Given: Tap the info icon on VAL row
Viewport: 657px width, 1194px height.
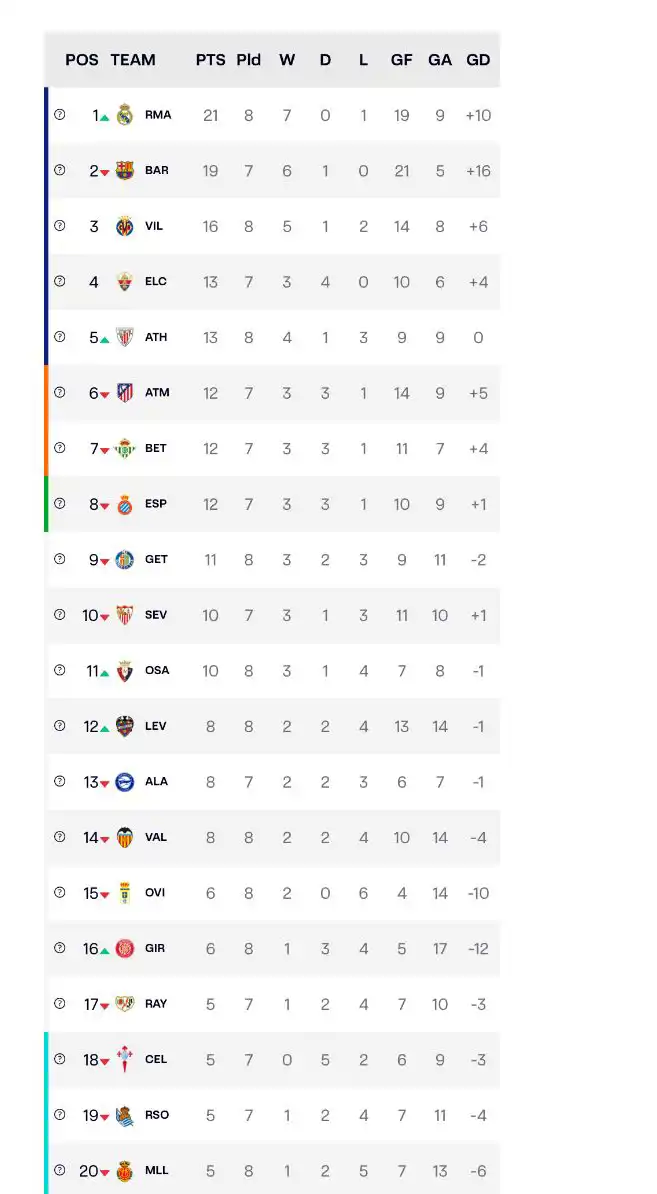Looking at the screenshot, I should click(59, 837).
